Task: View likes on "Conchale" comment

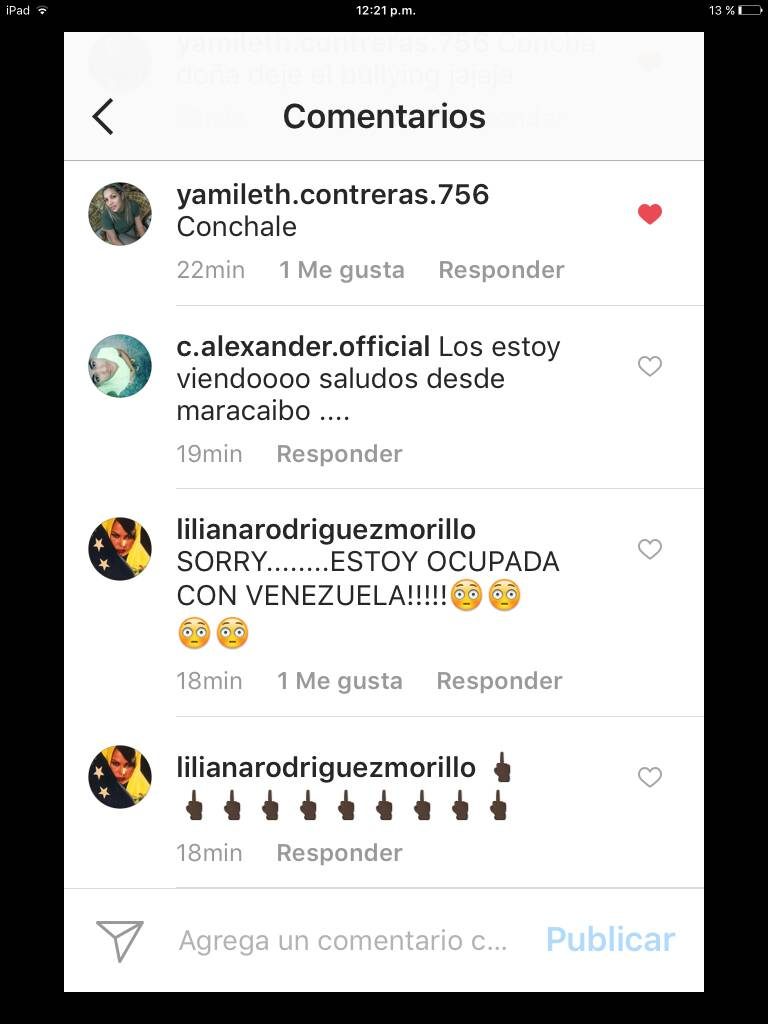Action: point(341,270)
